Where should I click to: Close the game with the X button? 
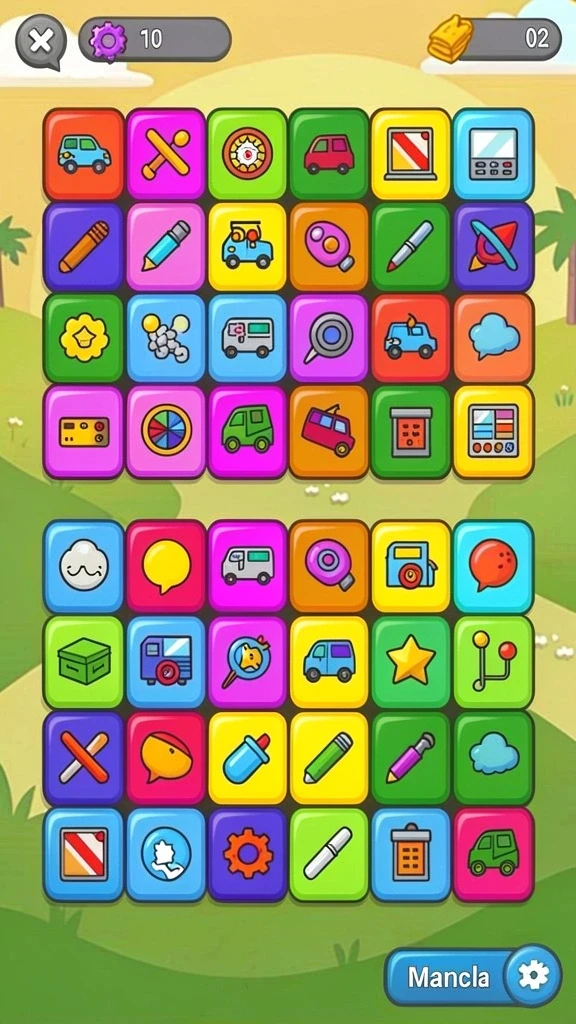[40, 41]
